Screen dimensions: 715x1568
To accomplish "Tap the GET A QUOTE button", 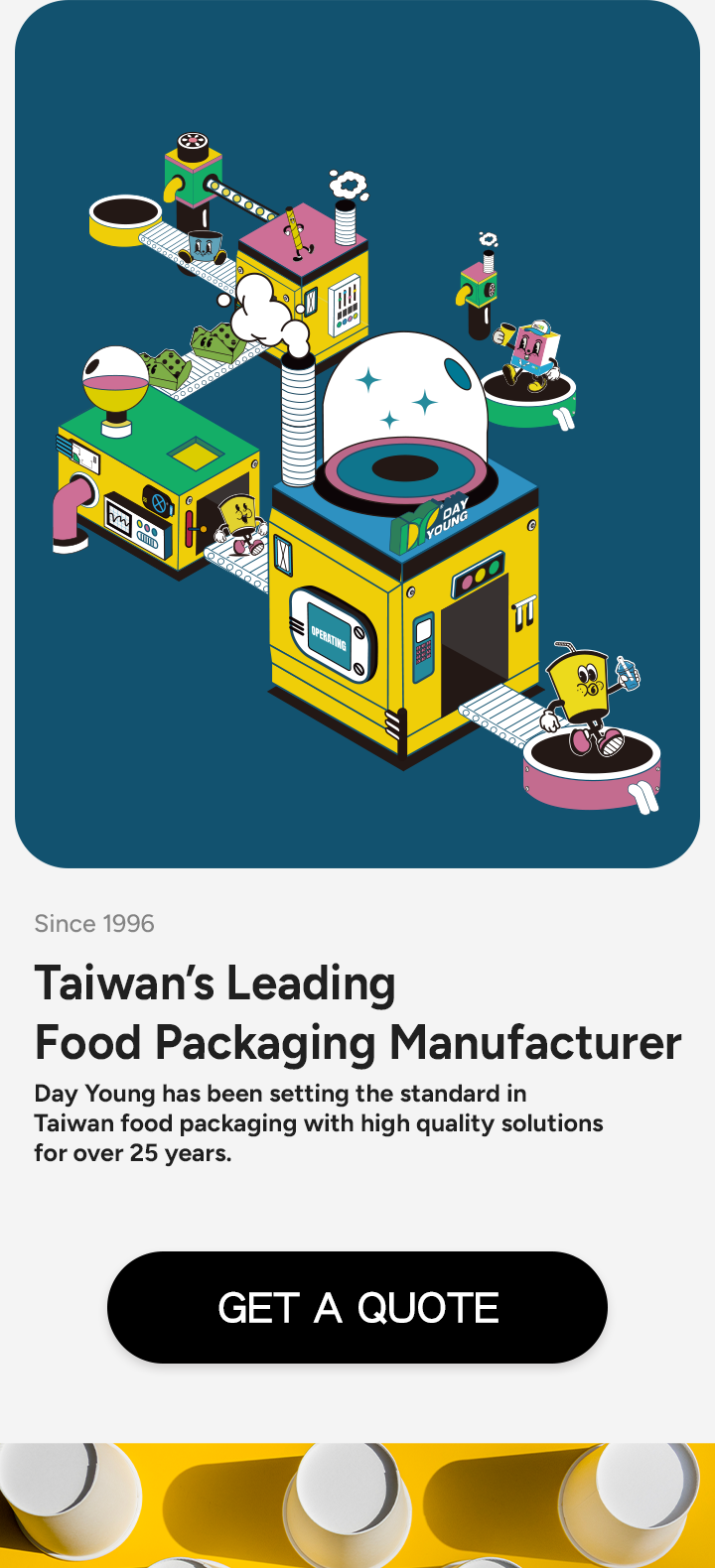I will (x=357, y=1307).
